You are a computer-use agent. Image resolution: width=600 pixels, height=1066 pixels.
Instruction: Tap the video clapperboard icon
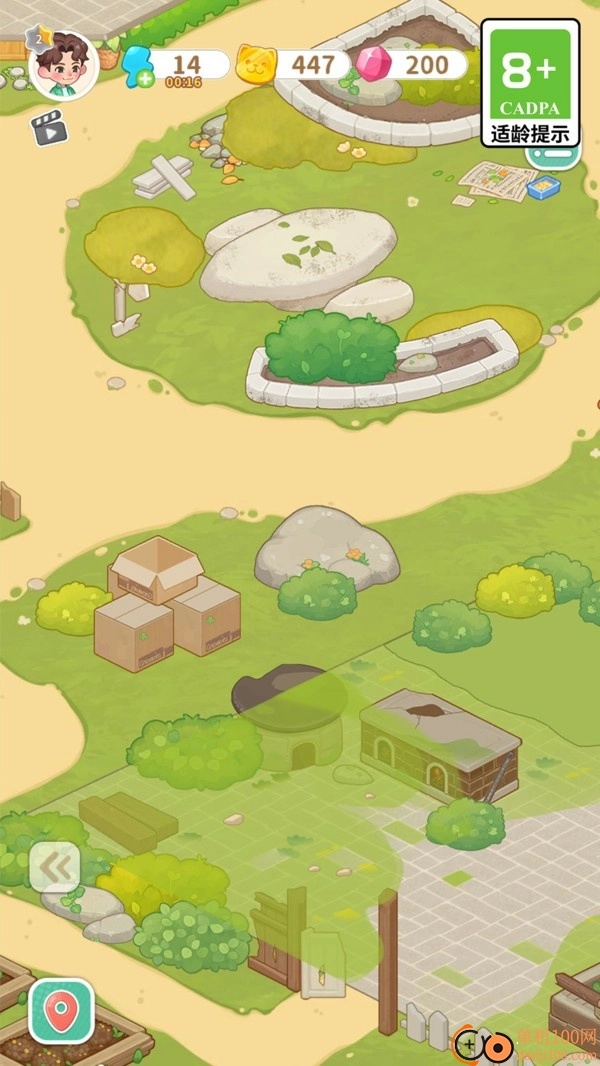48,128
